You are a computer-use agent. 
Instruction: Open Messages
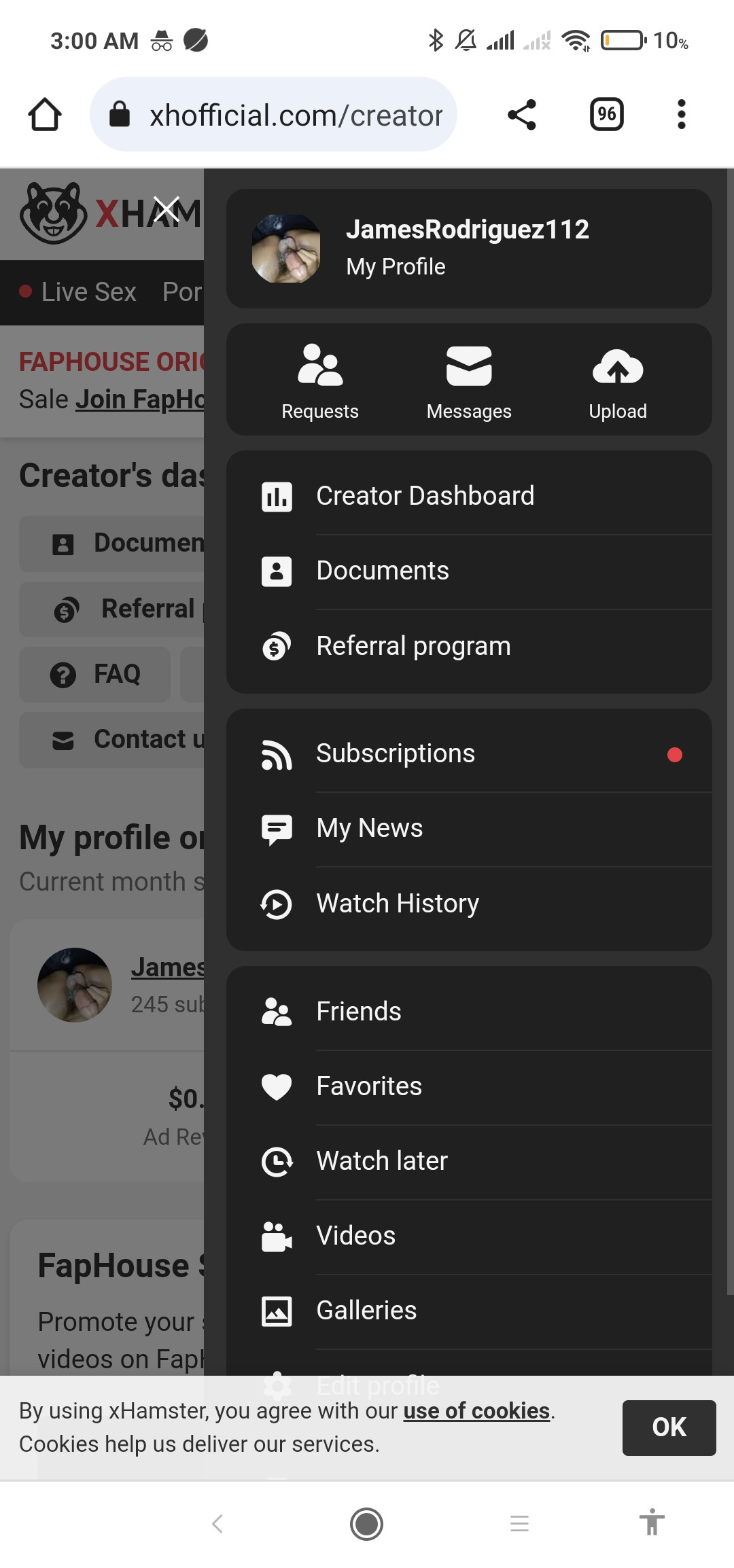[x=469, y=382]
